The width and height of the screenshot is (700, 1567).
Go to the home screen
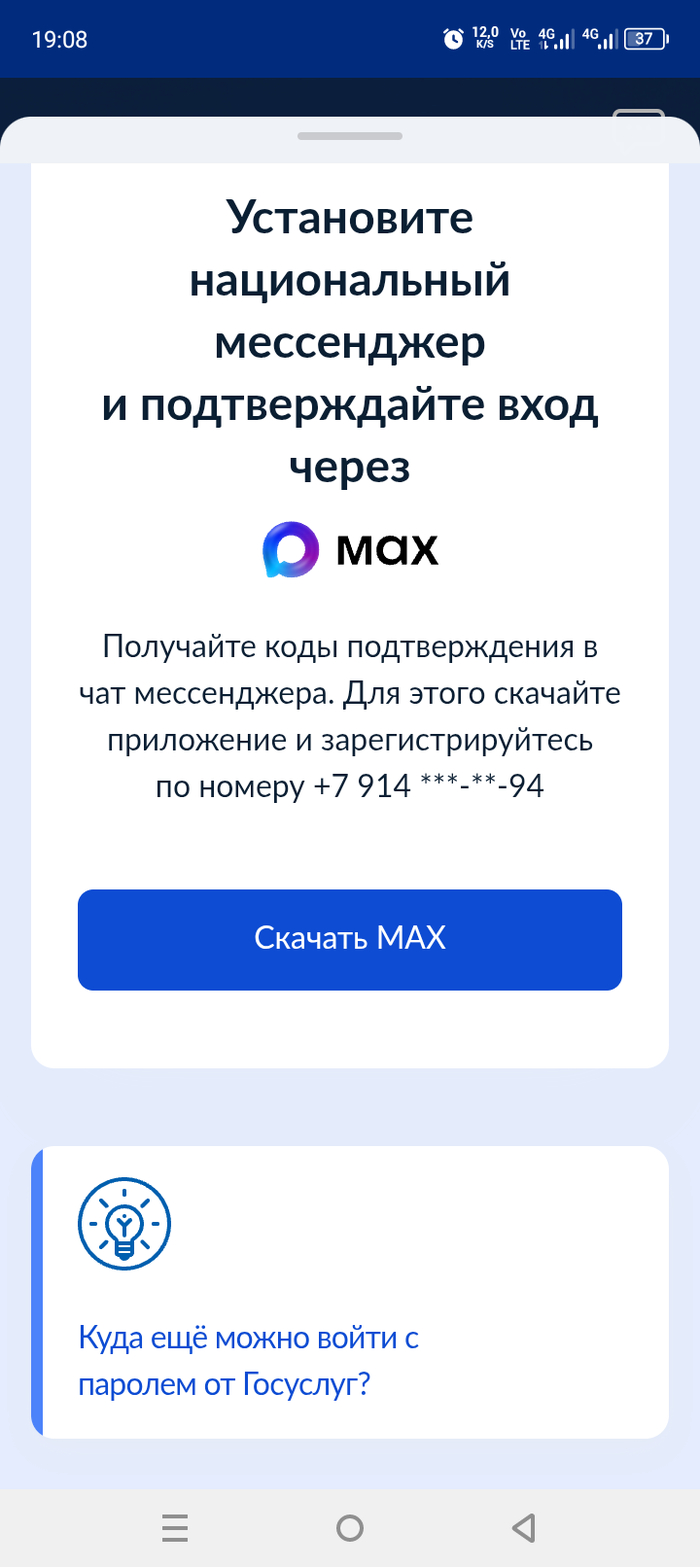point(350,1527)
